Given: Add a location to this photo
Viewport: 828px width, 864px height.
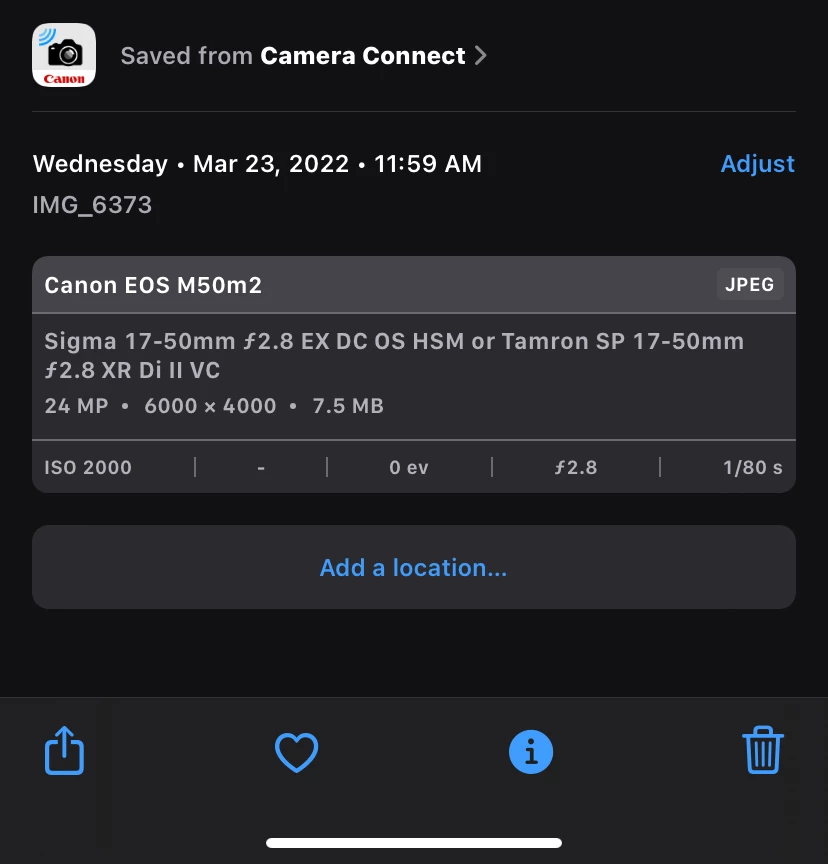Looking at the screenshot, I should point(413,568).
